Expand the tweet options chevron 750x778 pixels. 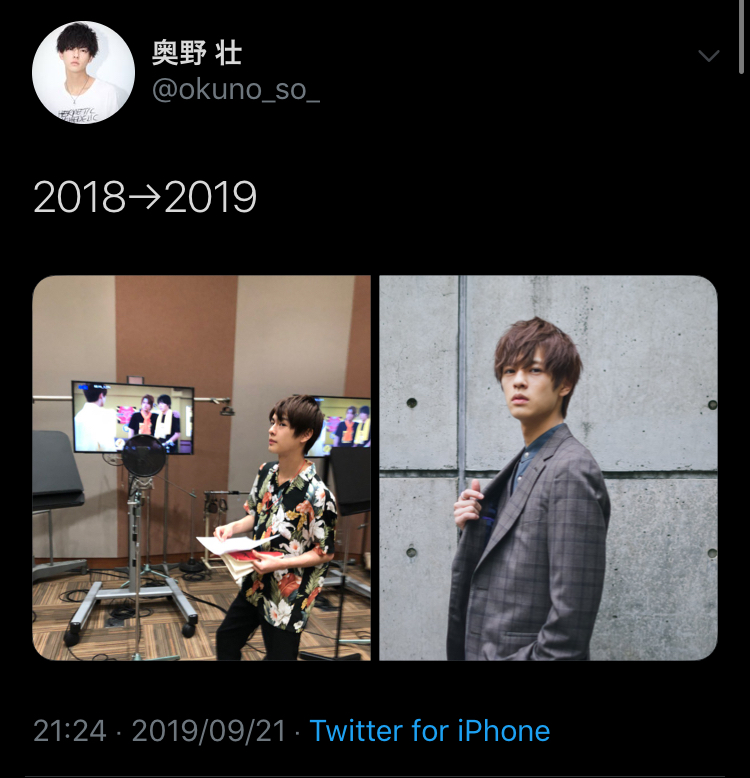pos(708,56)
